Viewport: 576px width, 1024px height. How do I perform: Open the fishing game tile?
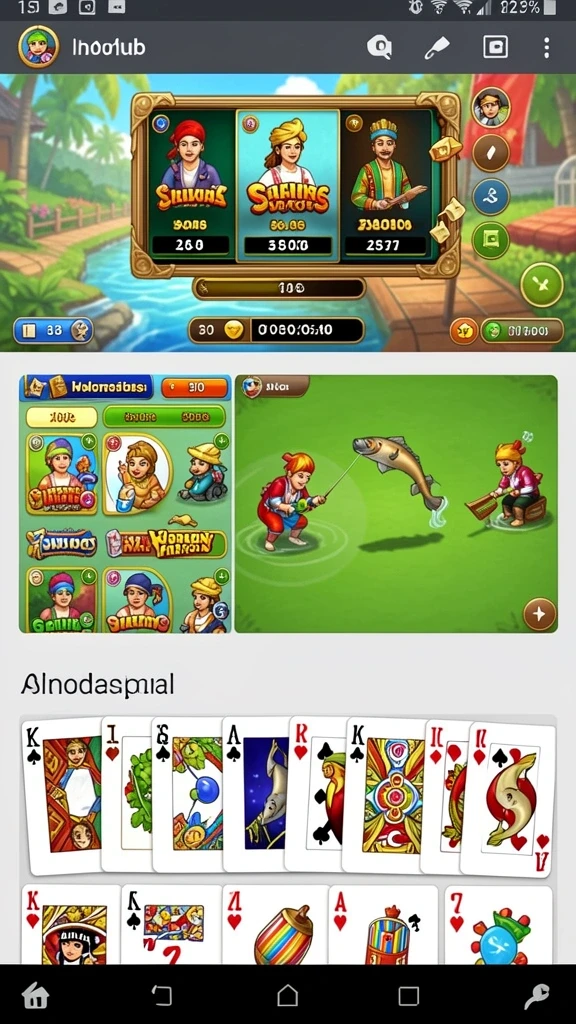click(396, 504)
